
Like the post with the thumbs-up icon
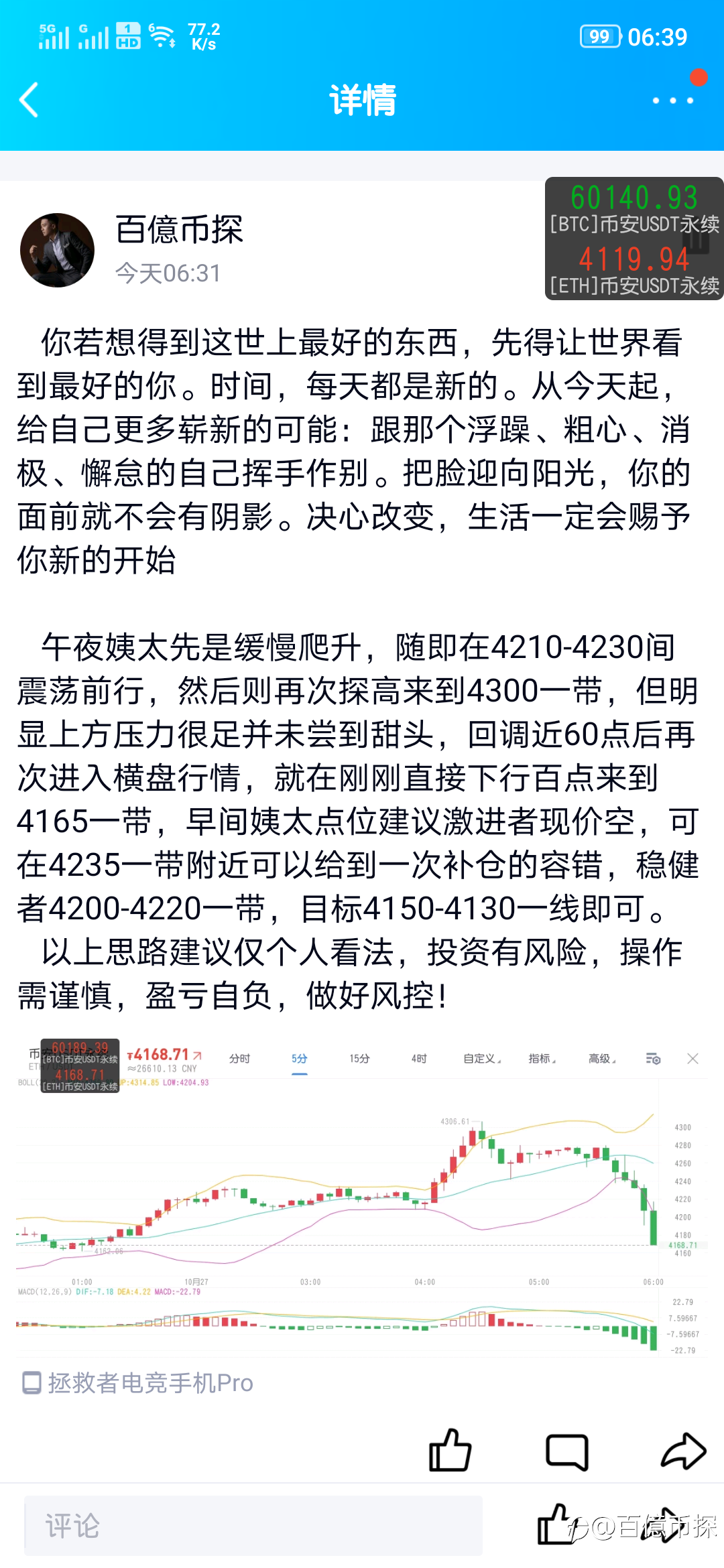point(450,1450)
